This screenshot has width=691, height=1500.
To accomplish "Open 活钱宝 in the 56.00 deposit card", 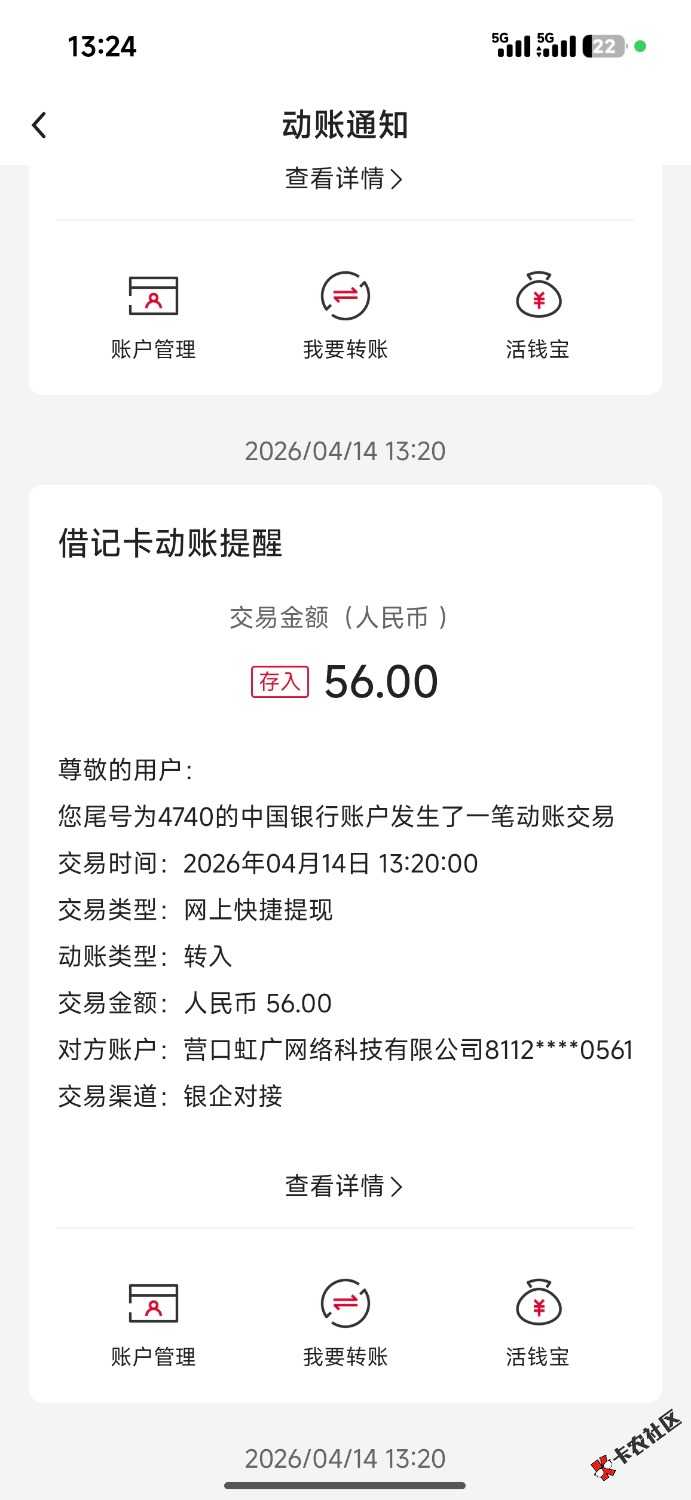I will (x=537, y=1322).
